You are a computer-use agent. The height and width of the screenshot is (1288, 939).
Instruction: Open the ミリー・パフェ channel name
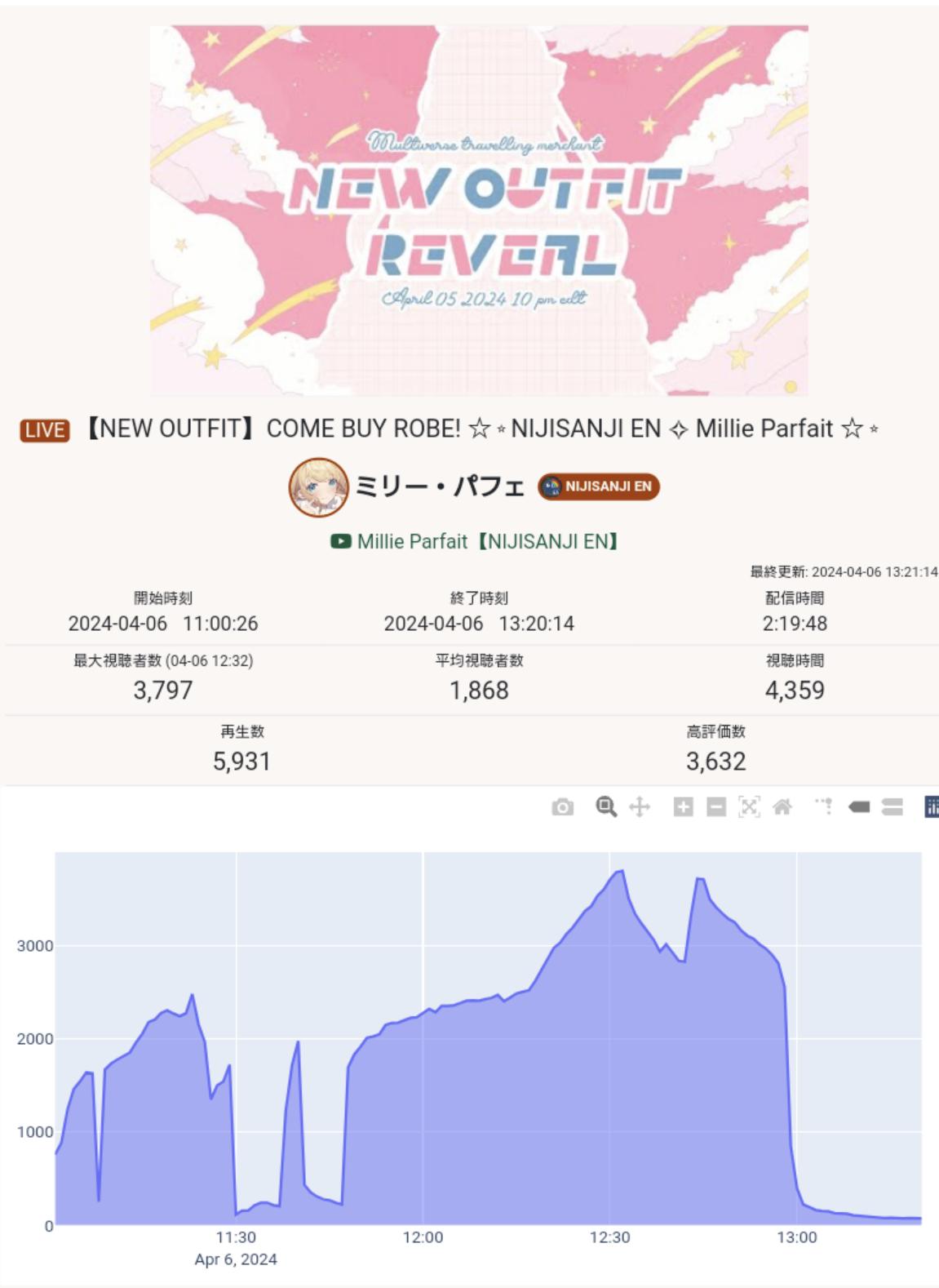pyautogui.click(x=440, y=487)
